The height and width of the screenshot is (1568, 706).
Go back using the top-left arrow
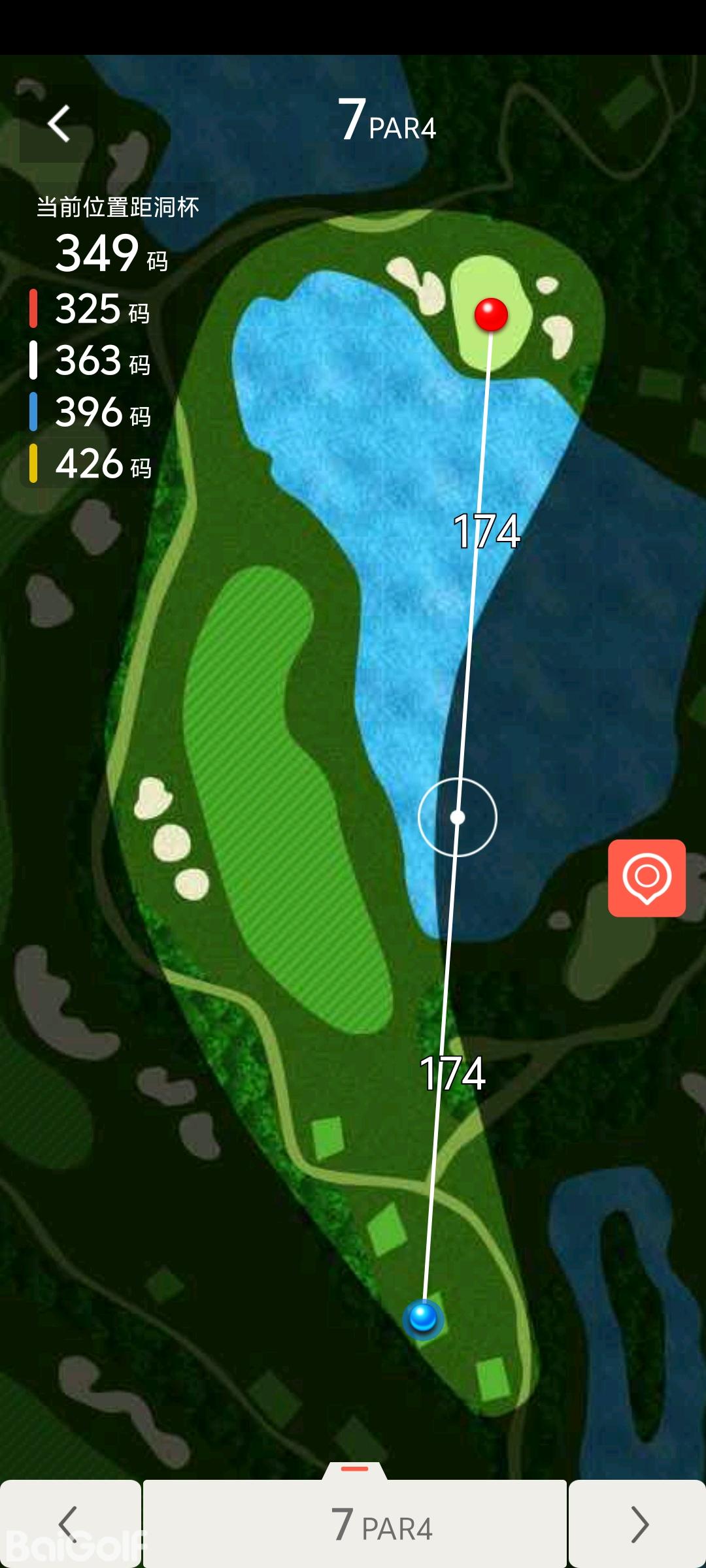(59, 123)
